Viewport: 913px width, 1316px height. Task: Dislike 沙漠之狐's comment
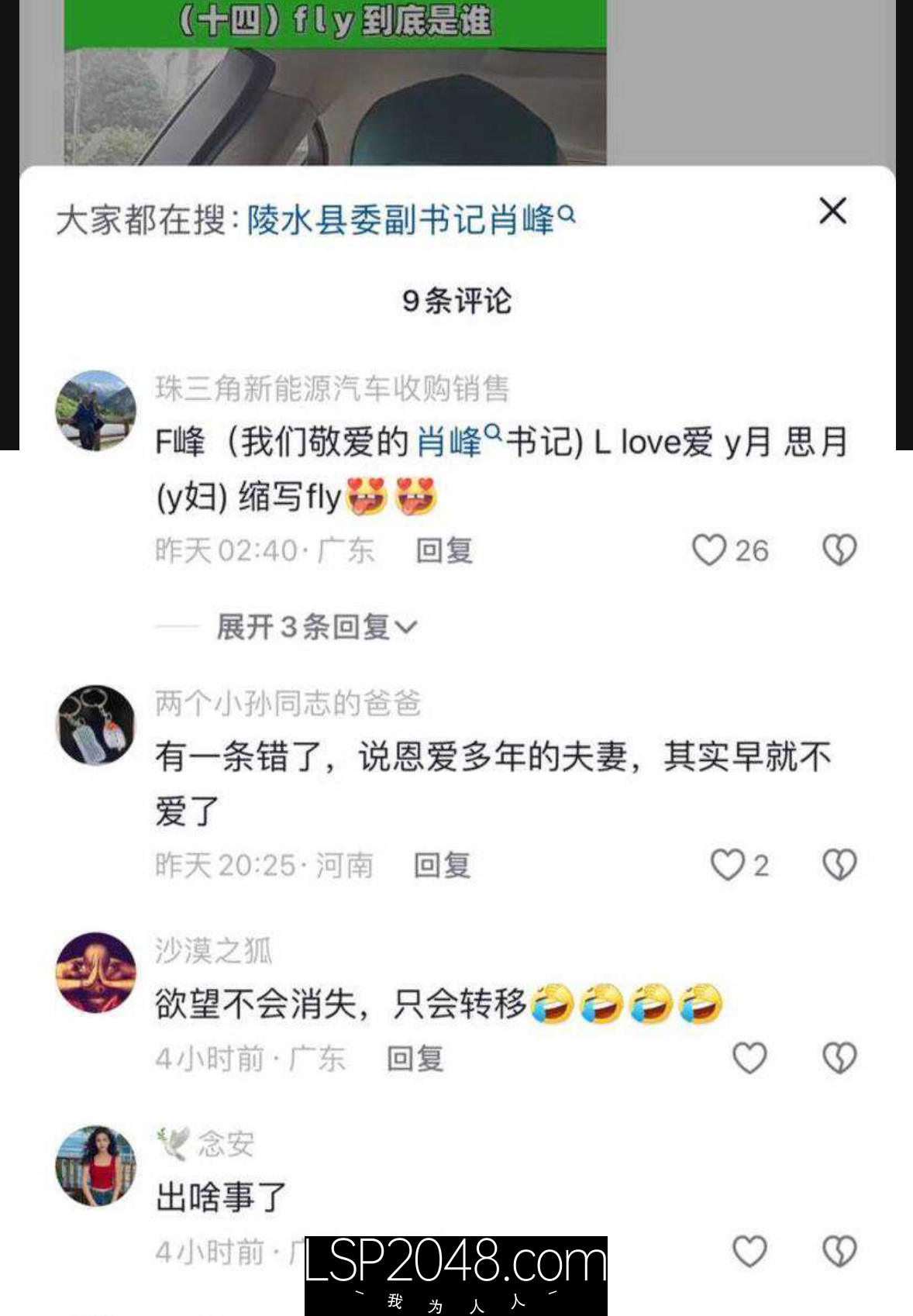(839, 1059)
